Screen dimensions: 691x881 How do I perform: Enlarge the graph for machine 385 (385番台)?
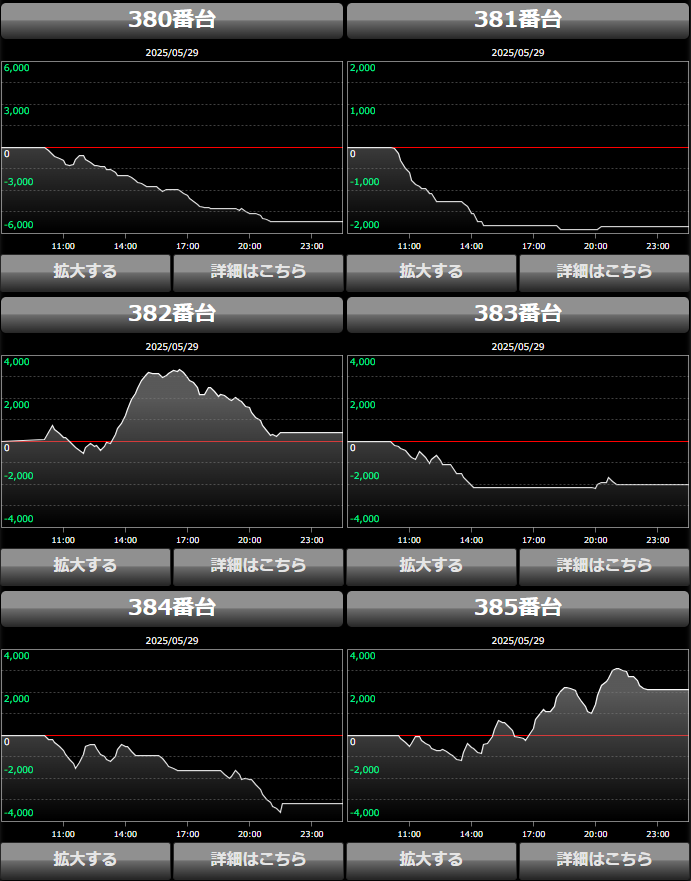(431, 859)
